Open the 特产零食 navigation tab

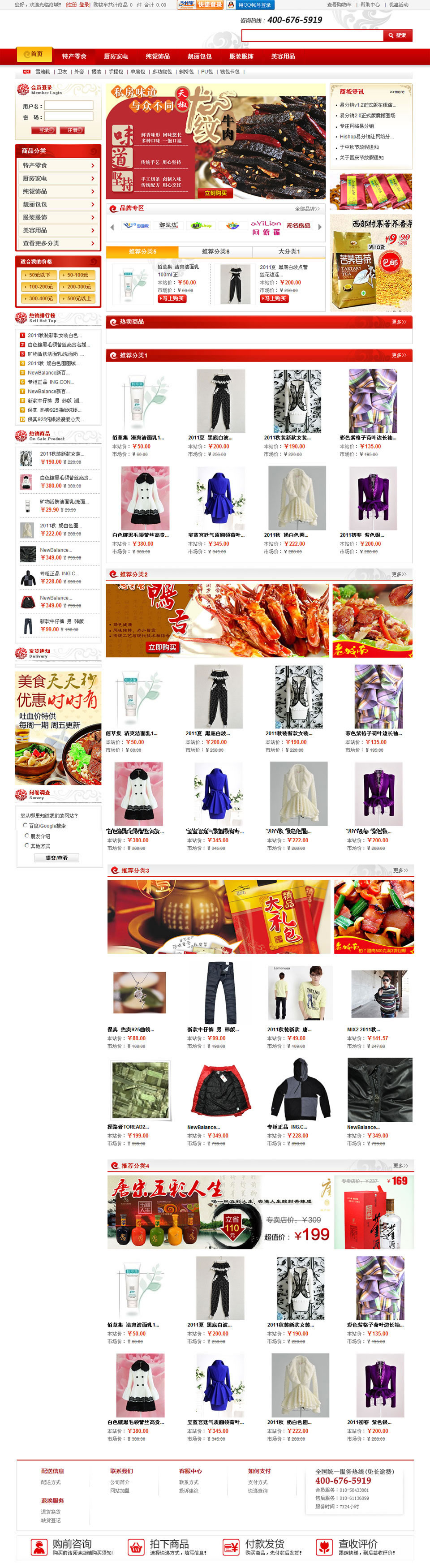73,56
